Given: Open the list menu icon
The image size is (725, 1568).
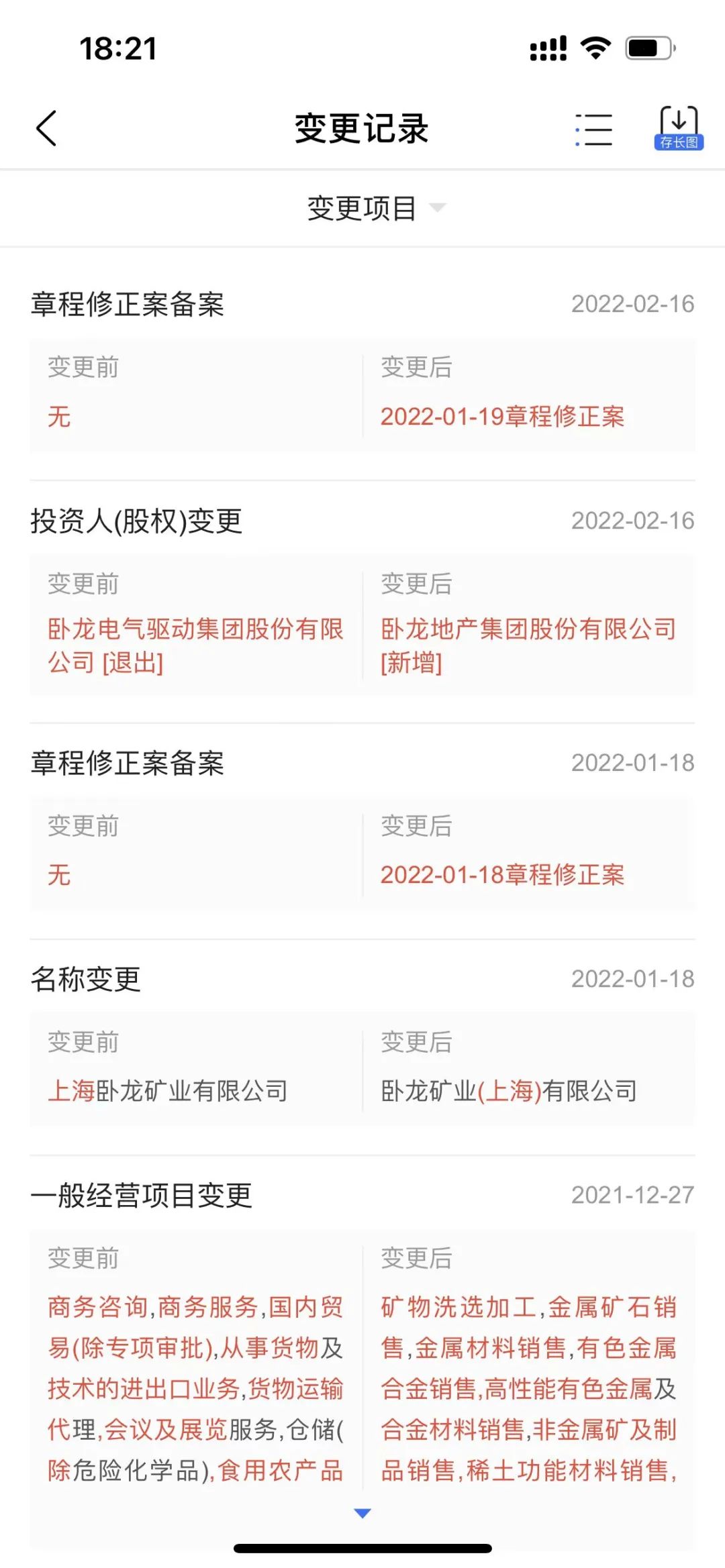Looking at the screenshot, I should point(594,129).
